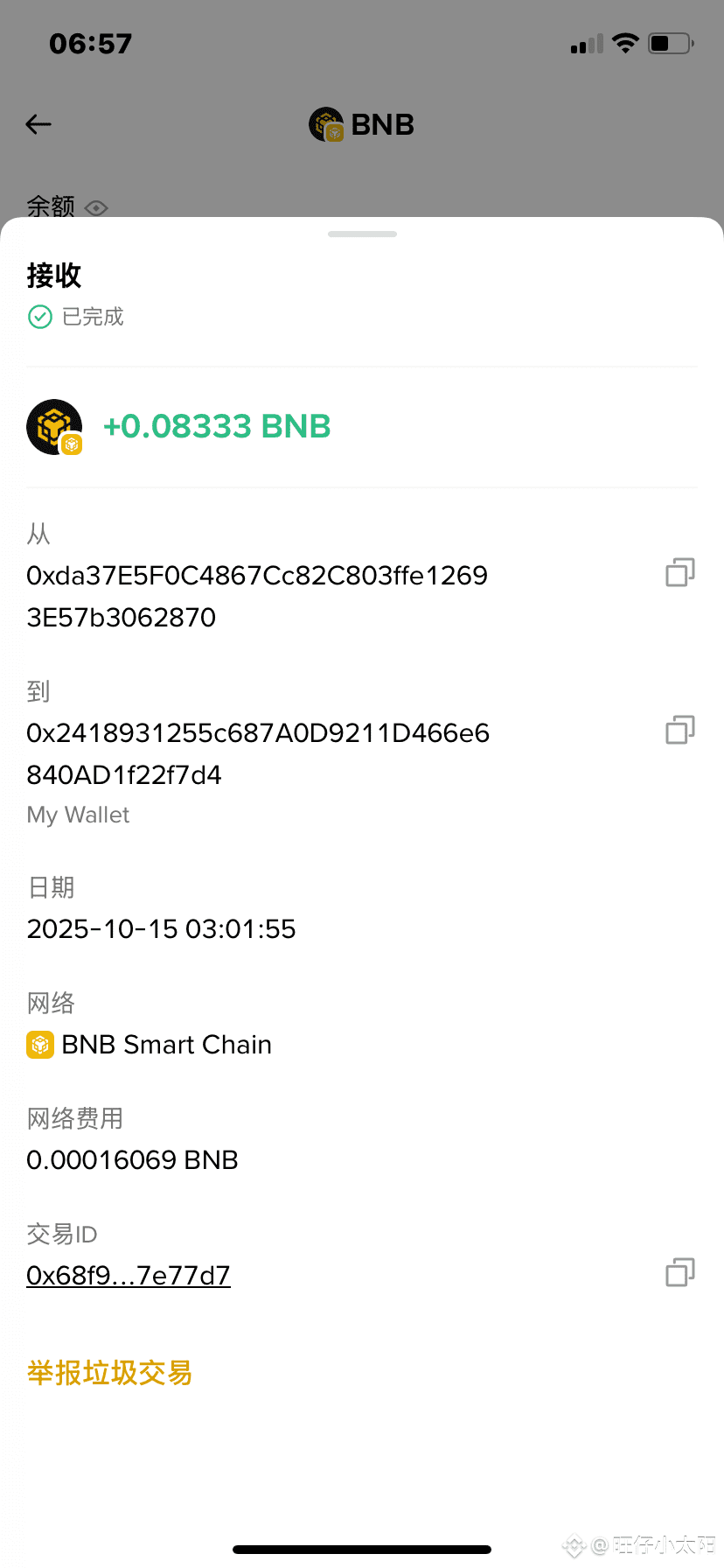The width and height of the screenshot is (724, 1568).
Task: Copy the transaction ID
Action: pyautogui.click(x=679, y=1273)
